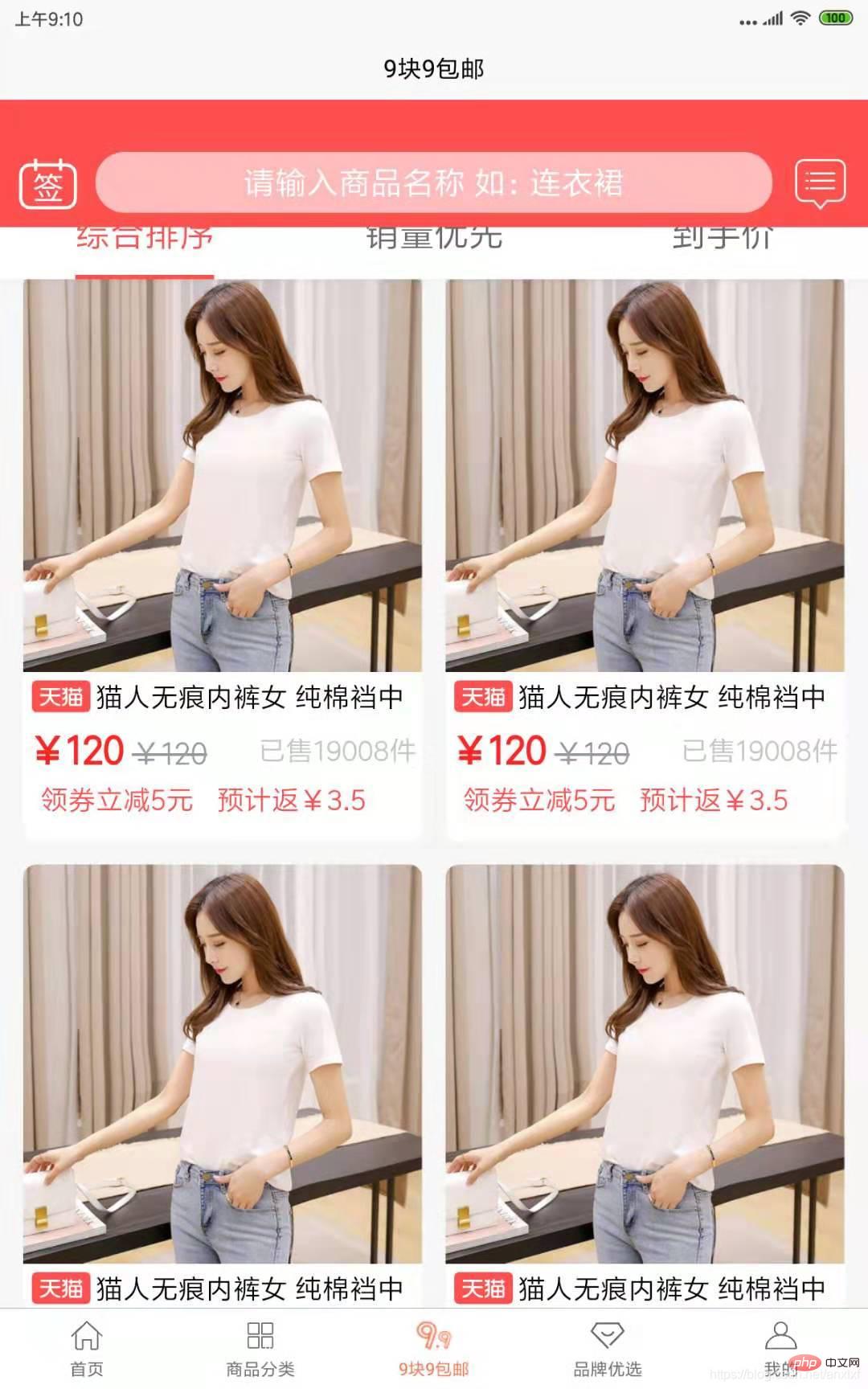The width and height of the screenshot is (868, 1389).
Task: Sort by 销量优先
Action: click(x=434, y=241)
